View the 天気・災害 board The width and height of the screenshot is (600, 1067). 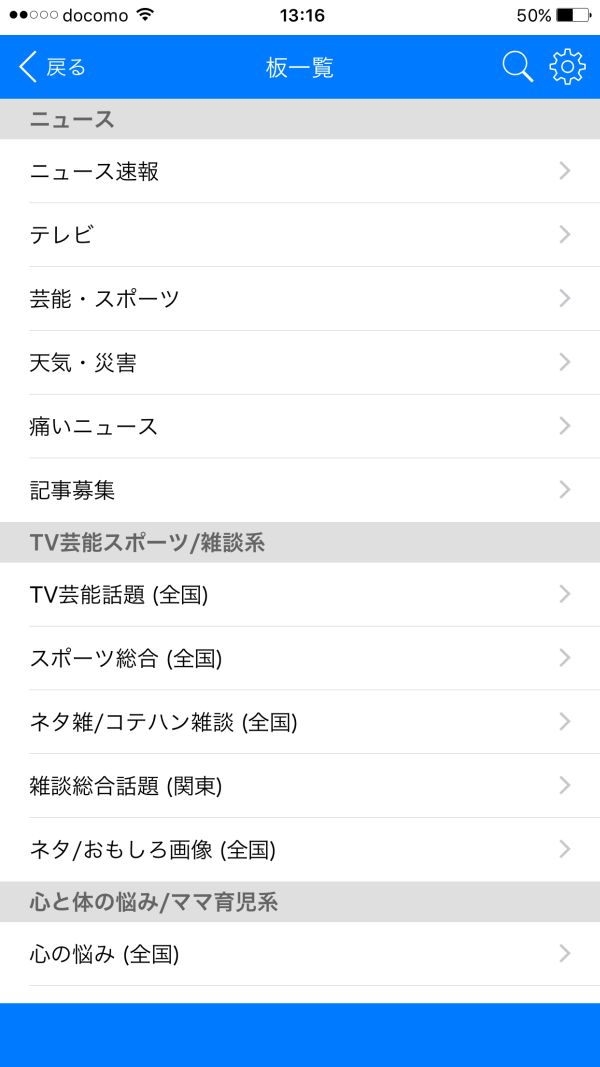click(x=300, y=362)
